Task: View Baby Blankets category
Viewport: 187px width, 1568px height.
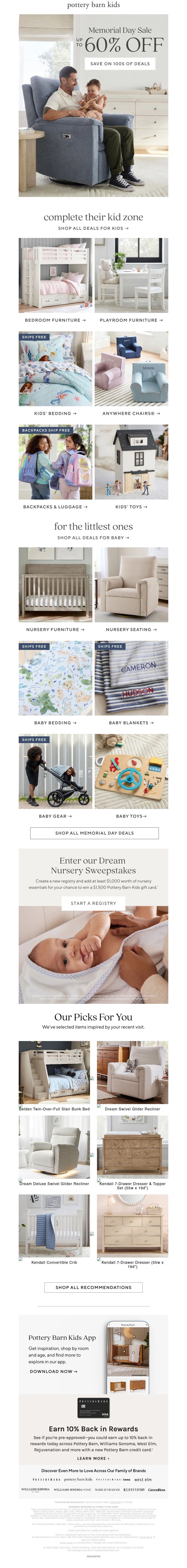Action: 131,723
